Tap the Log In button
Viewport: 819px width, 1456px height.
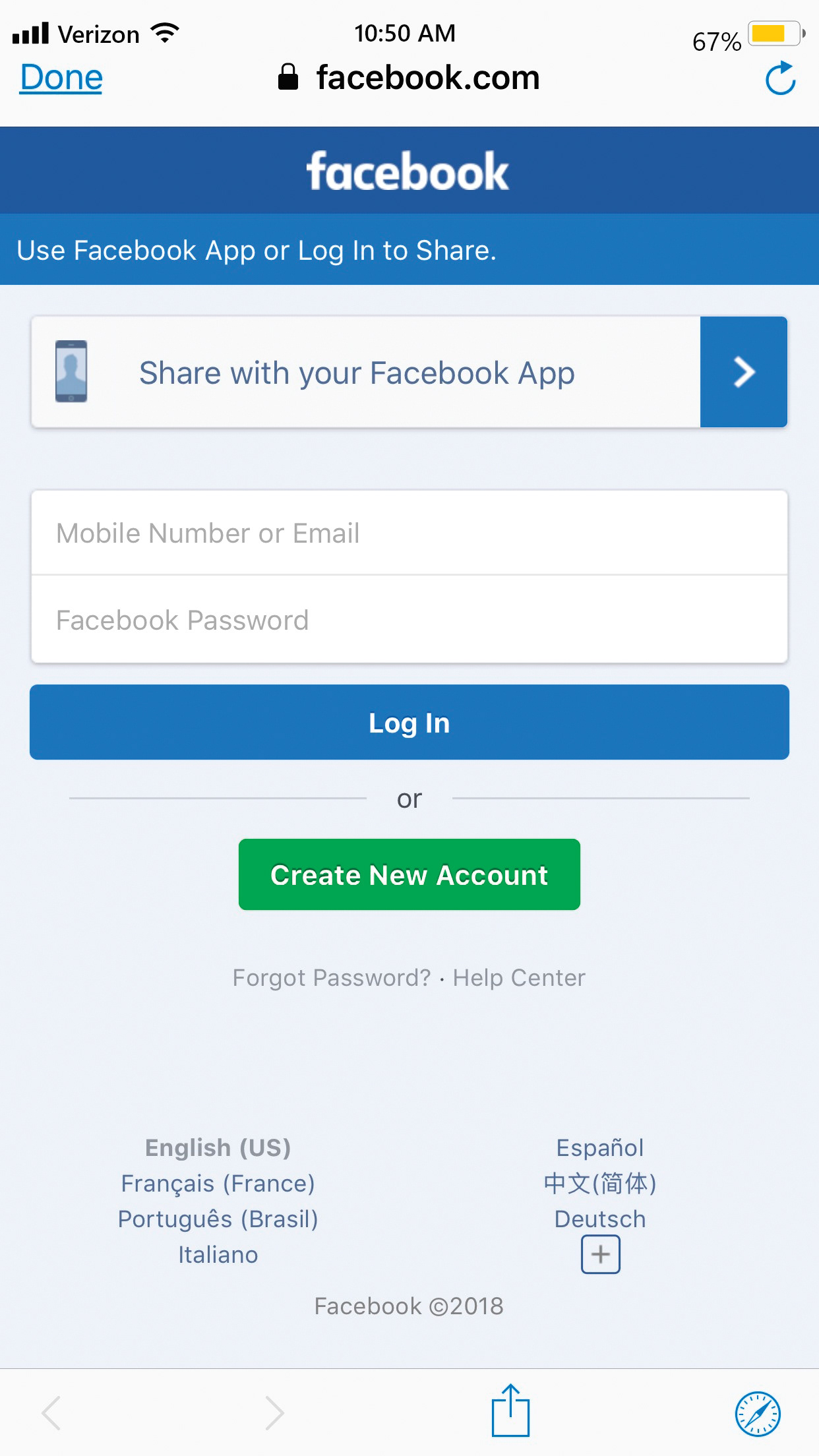pyautogui.click(x=409, y=723)
